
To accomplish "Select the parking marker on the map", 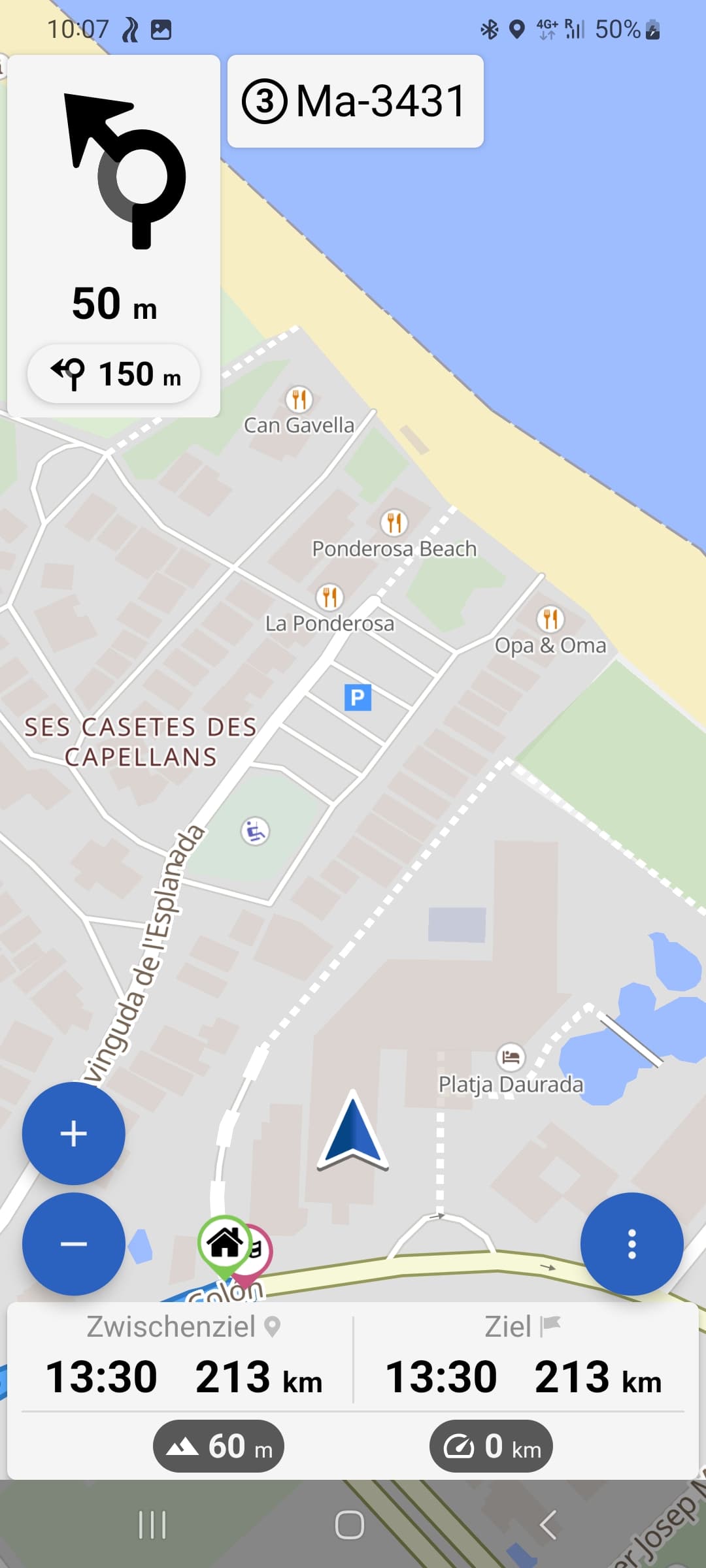I will pos(358,697).
